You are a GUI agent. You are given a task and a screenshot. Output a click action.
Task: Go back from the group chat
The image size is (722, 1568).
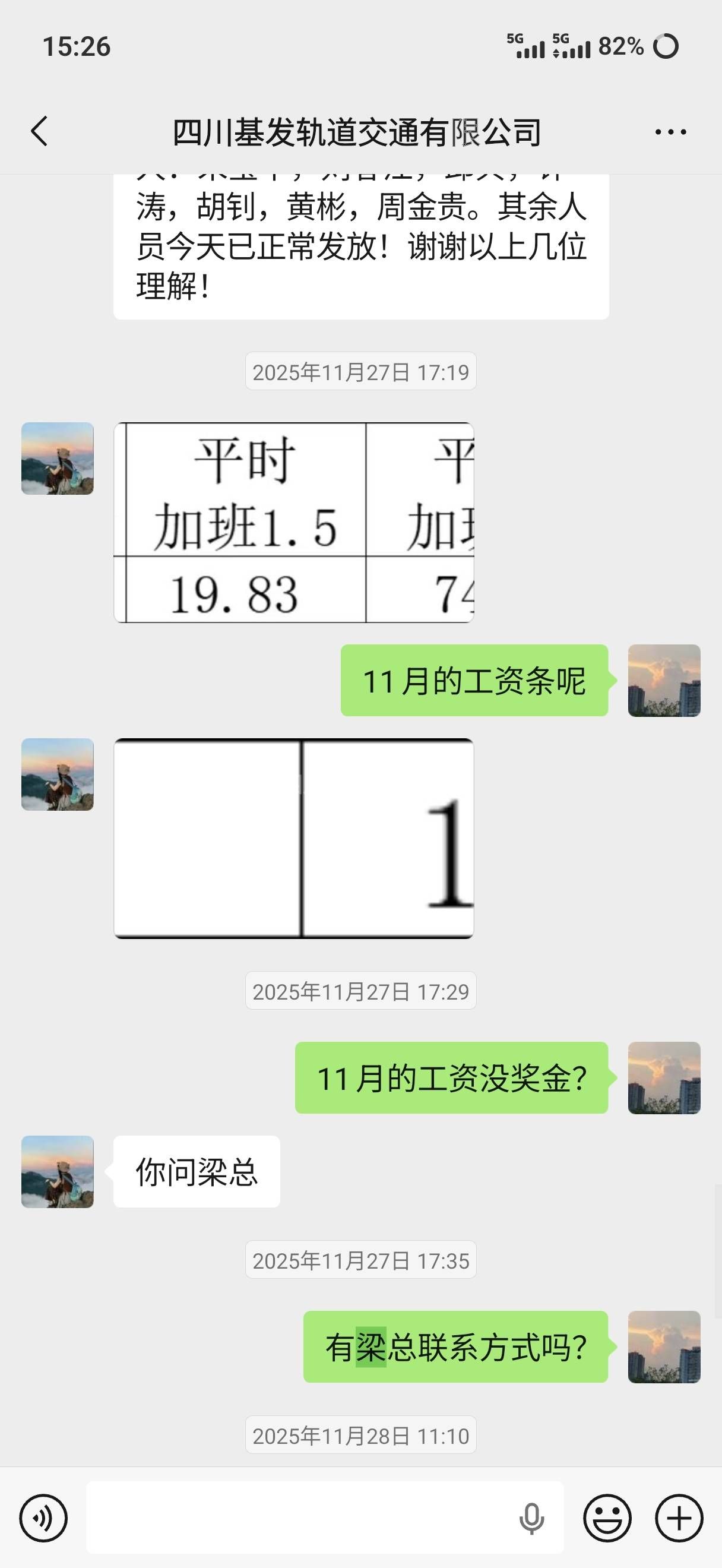coord(40,131)
